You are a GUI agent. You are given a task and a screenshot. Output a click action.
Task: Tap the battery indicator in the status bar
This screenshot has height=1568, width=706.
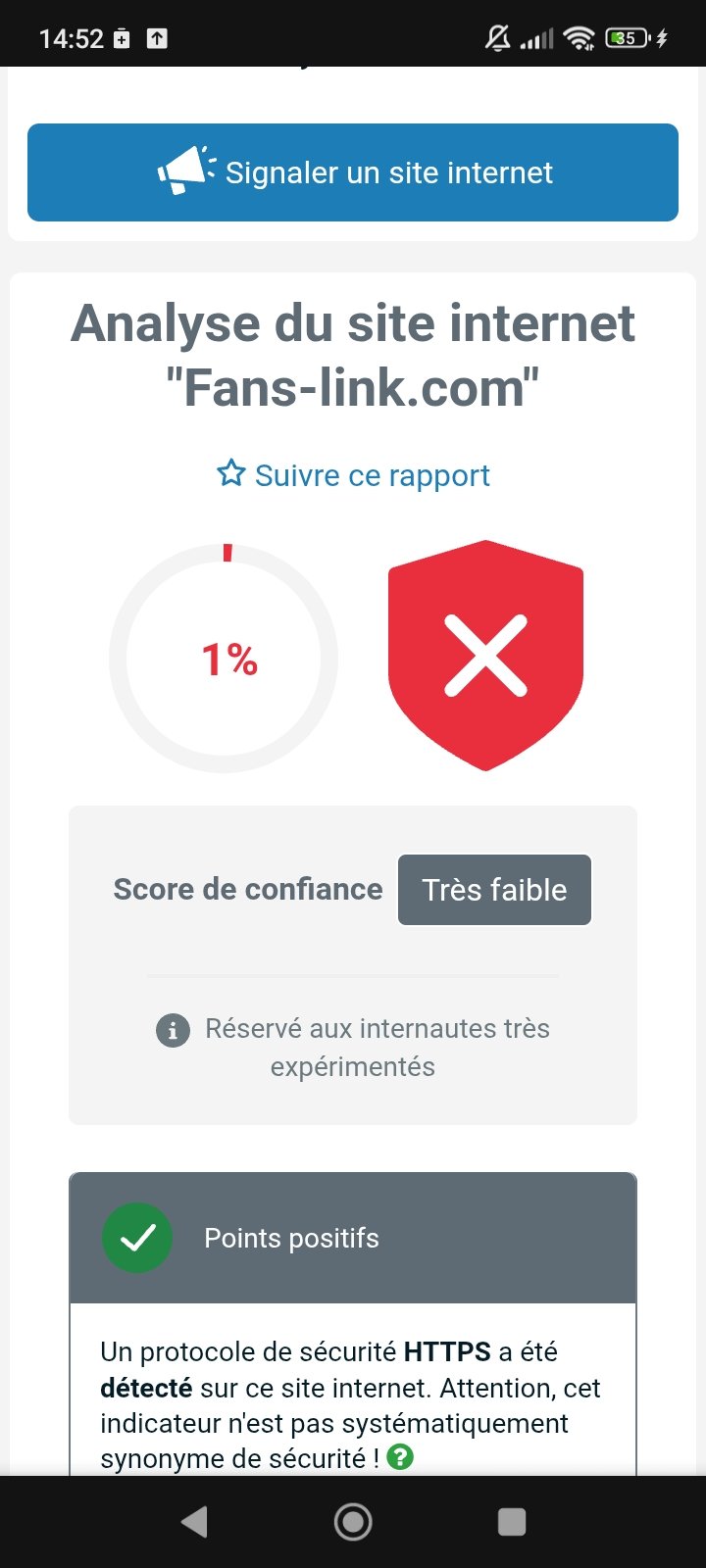(629, 36)
